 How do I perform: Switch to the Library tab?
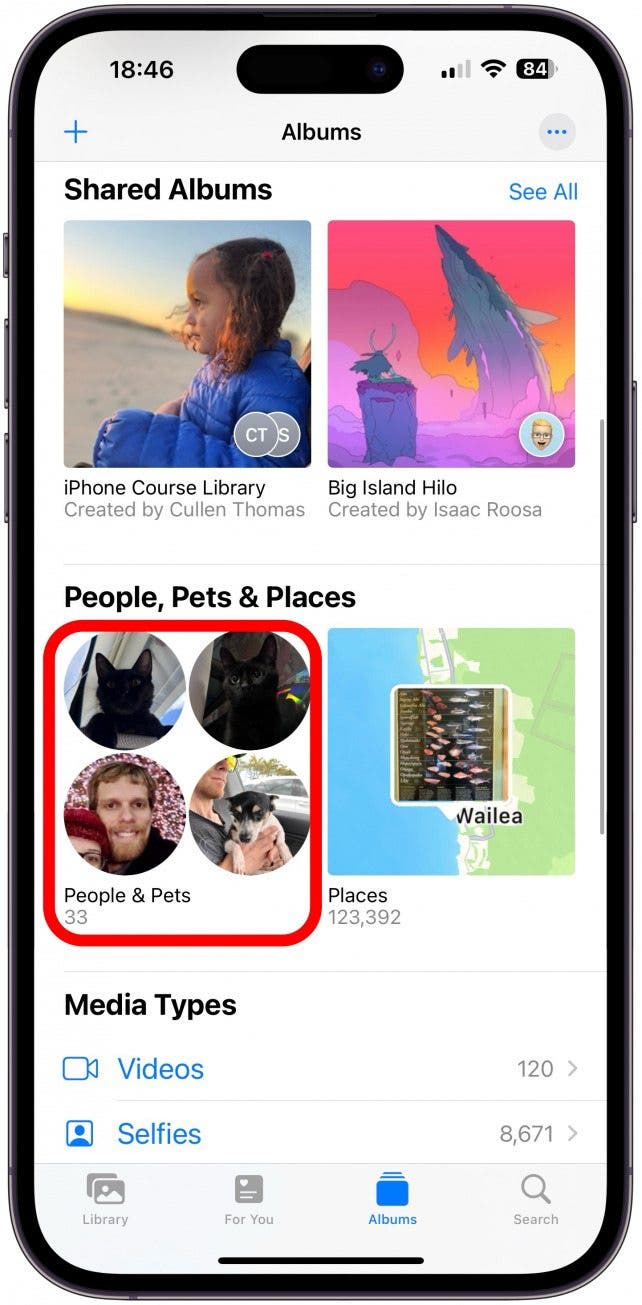[x=106, y=1199]
